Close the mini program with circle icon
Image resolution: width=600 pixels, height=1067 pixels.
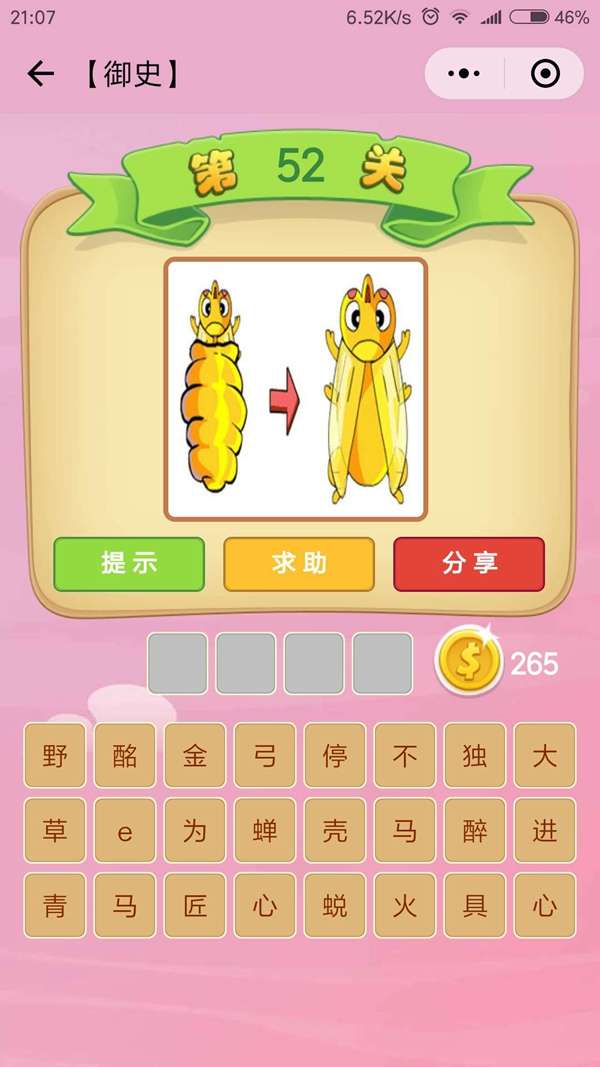[x=545, y=74]
